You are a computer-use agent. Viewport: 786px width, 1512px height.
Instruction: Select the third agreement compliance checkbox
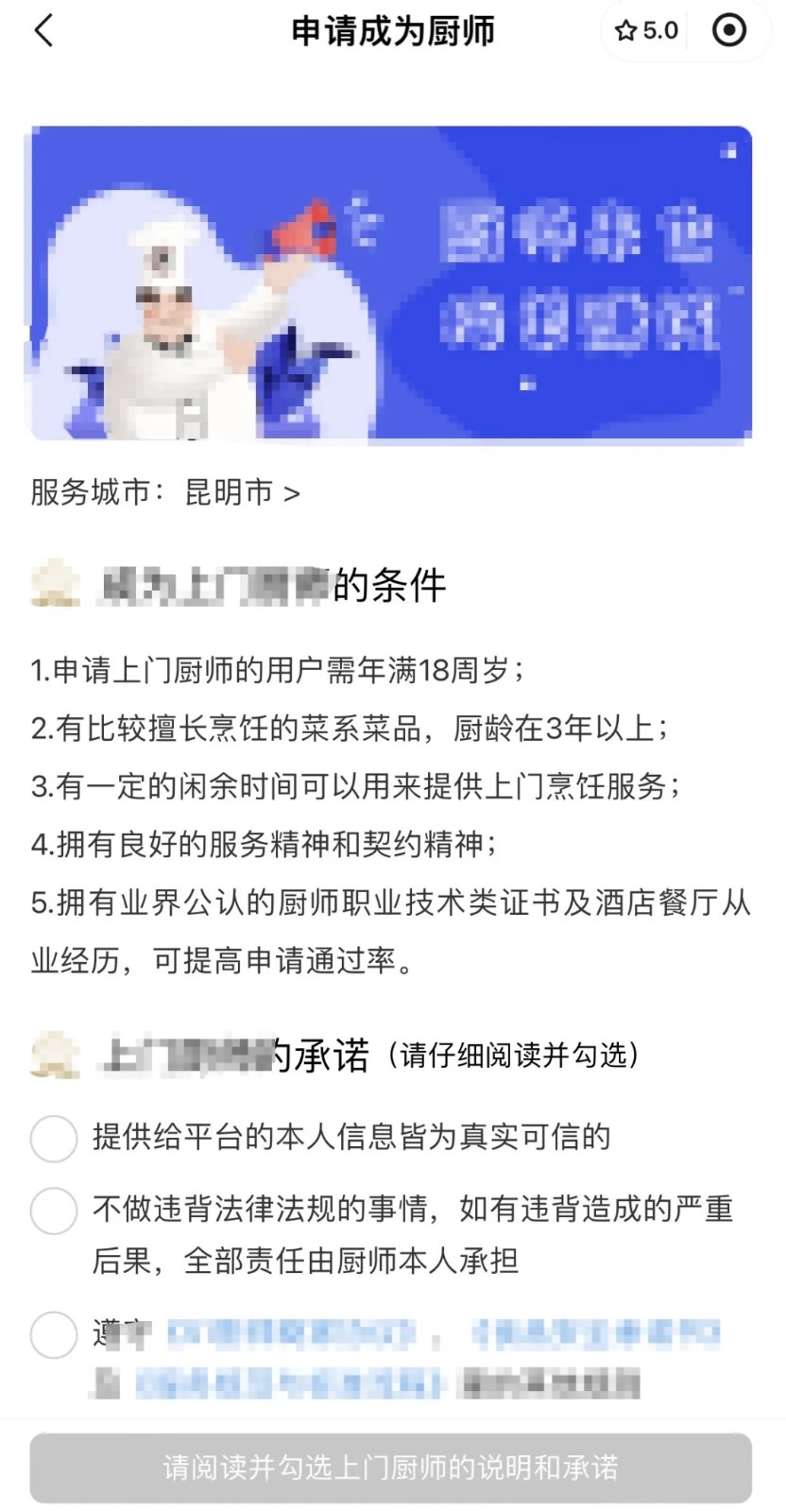pyautogui.click(x=54, y=1336)
